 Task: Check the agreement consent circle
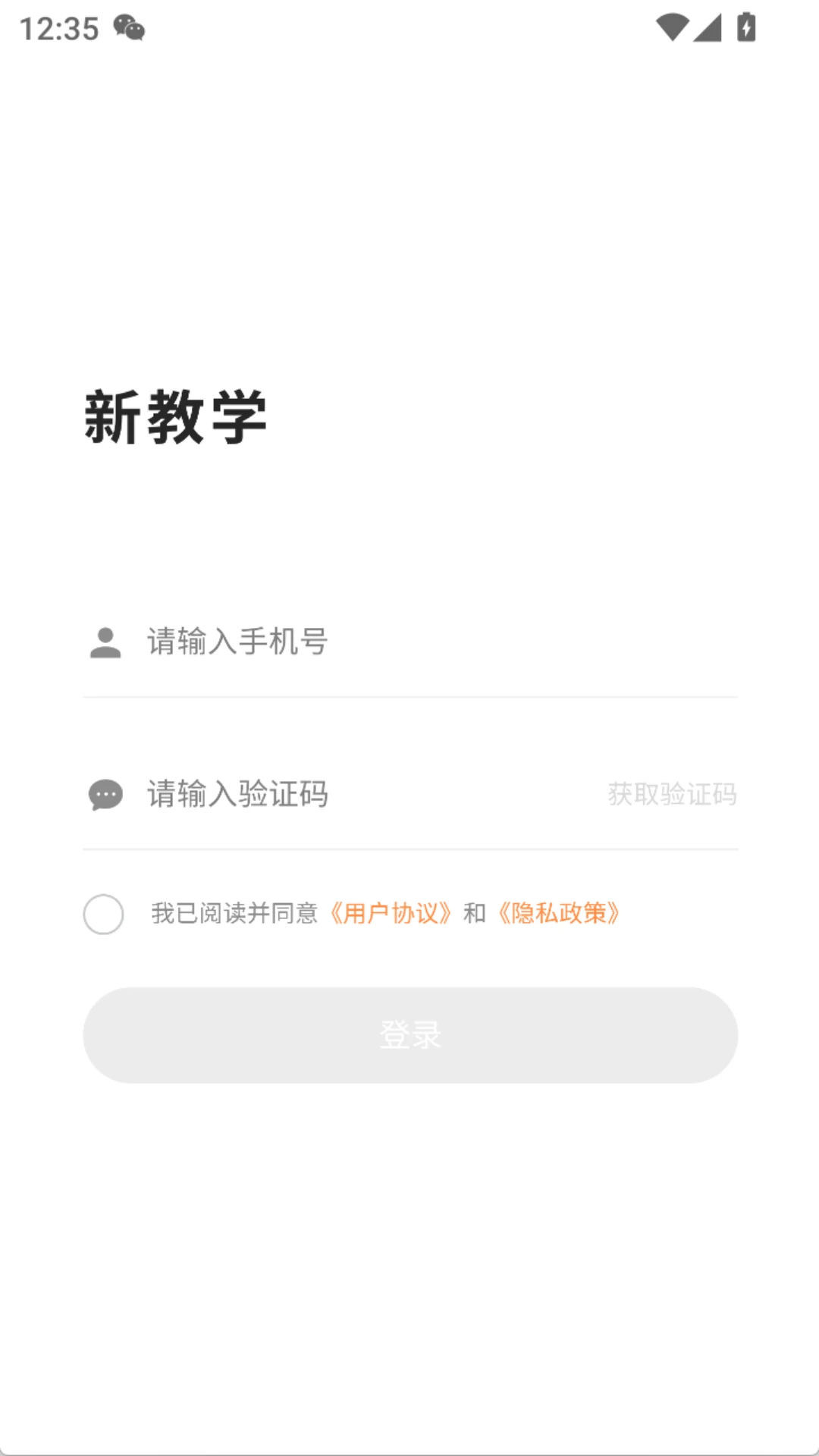coord(104,914)
